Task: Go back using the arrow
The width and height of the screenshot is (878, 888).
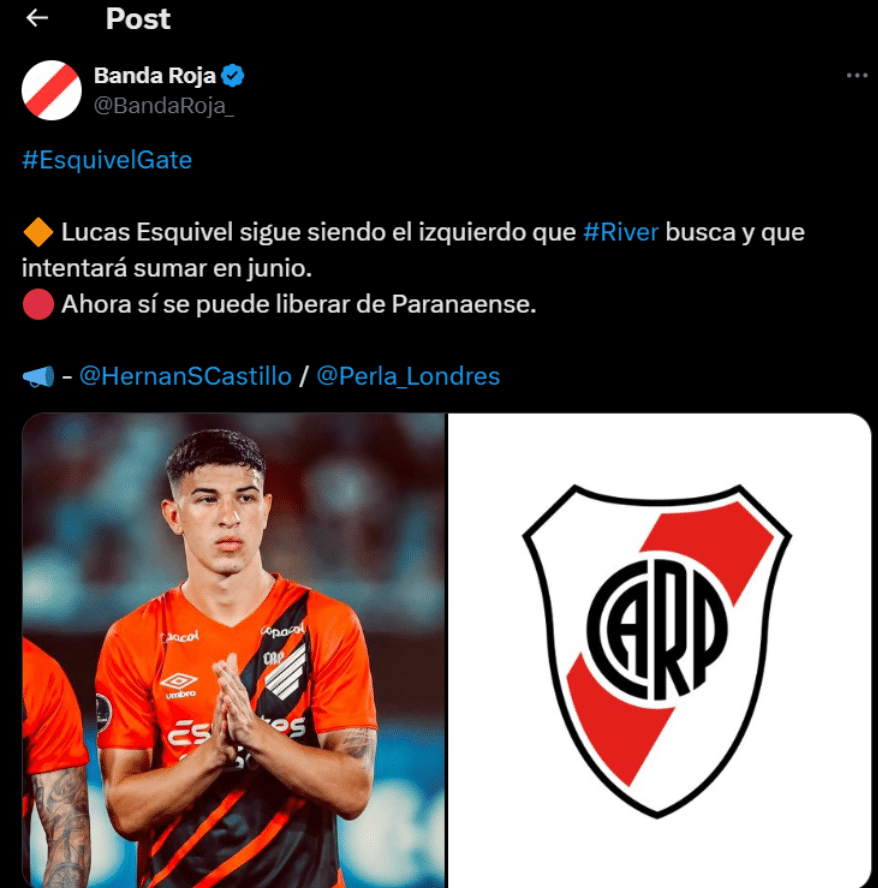Action: point(37,19)
